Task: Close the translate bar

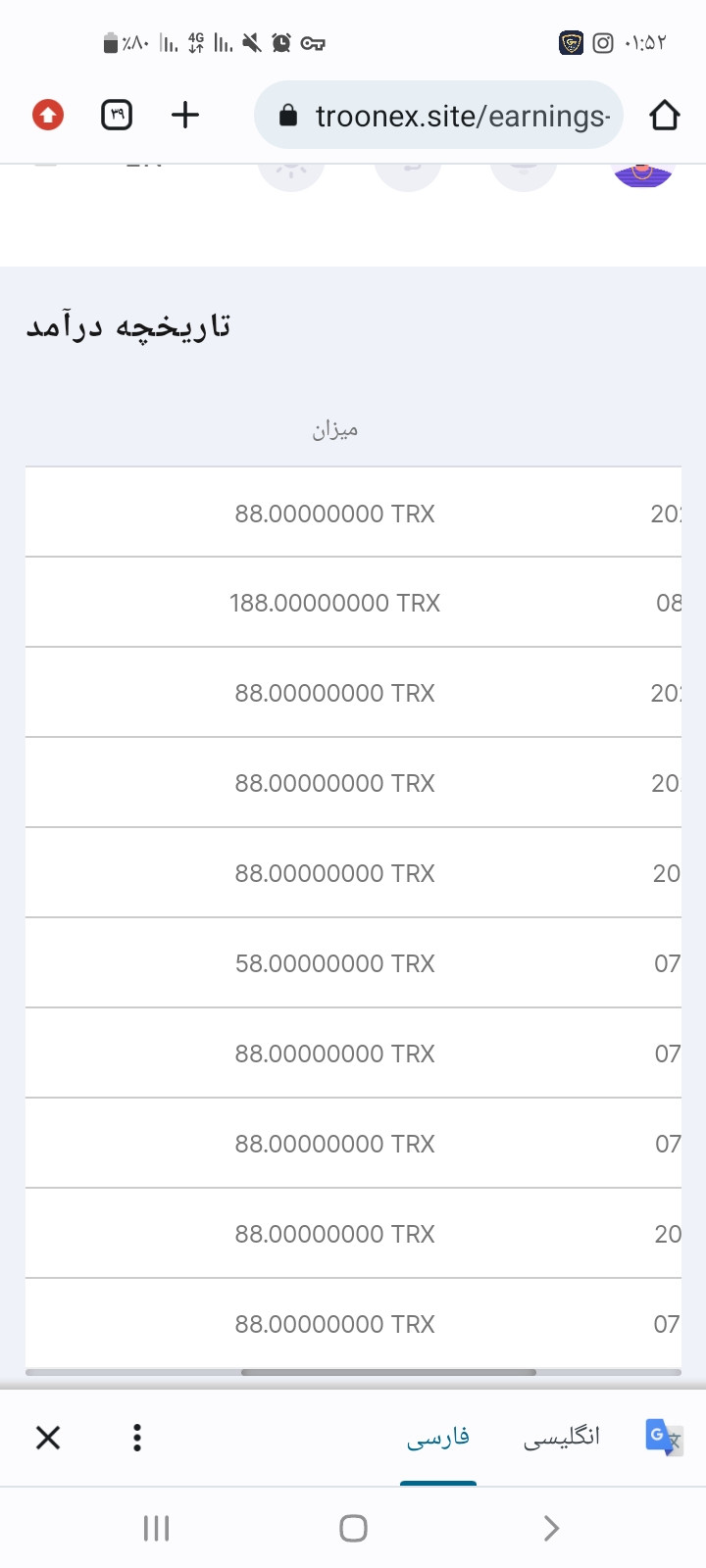Action: (48, 1438)
